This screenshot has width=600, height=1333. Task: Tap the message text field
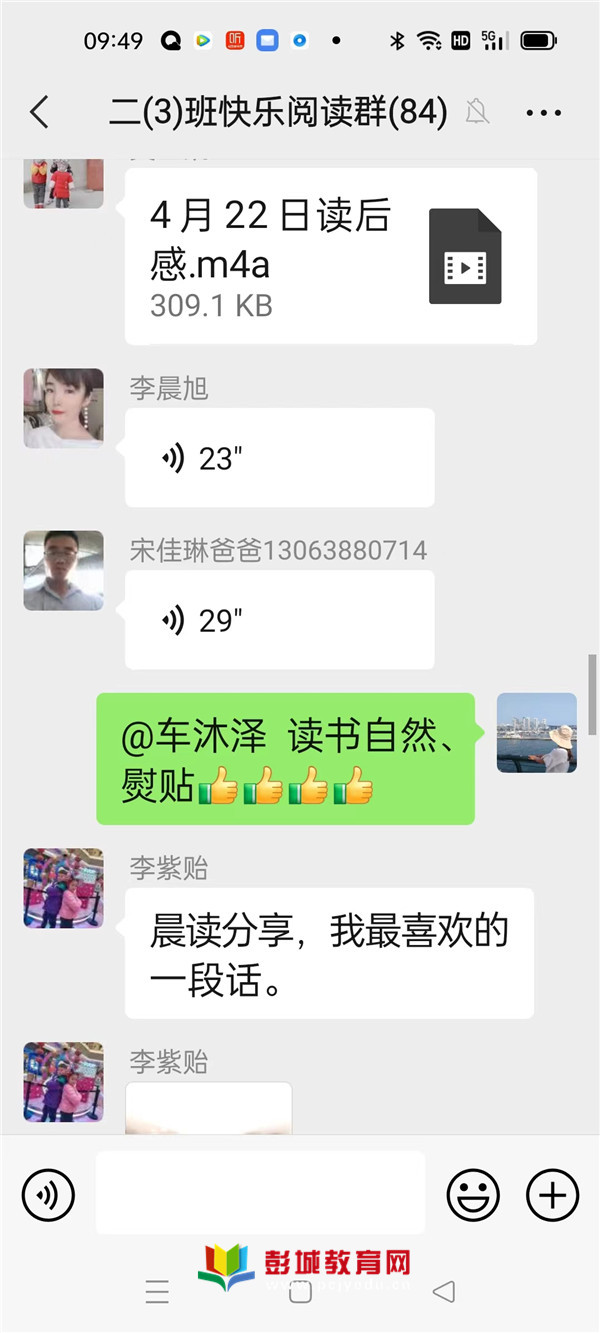point(260,1193)
